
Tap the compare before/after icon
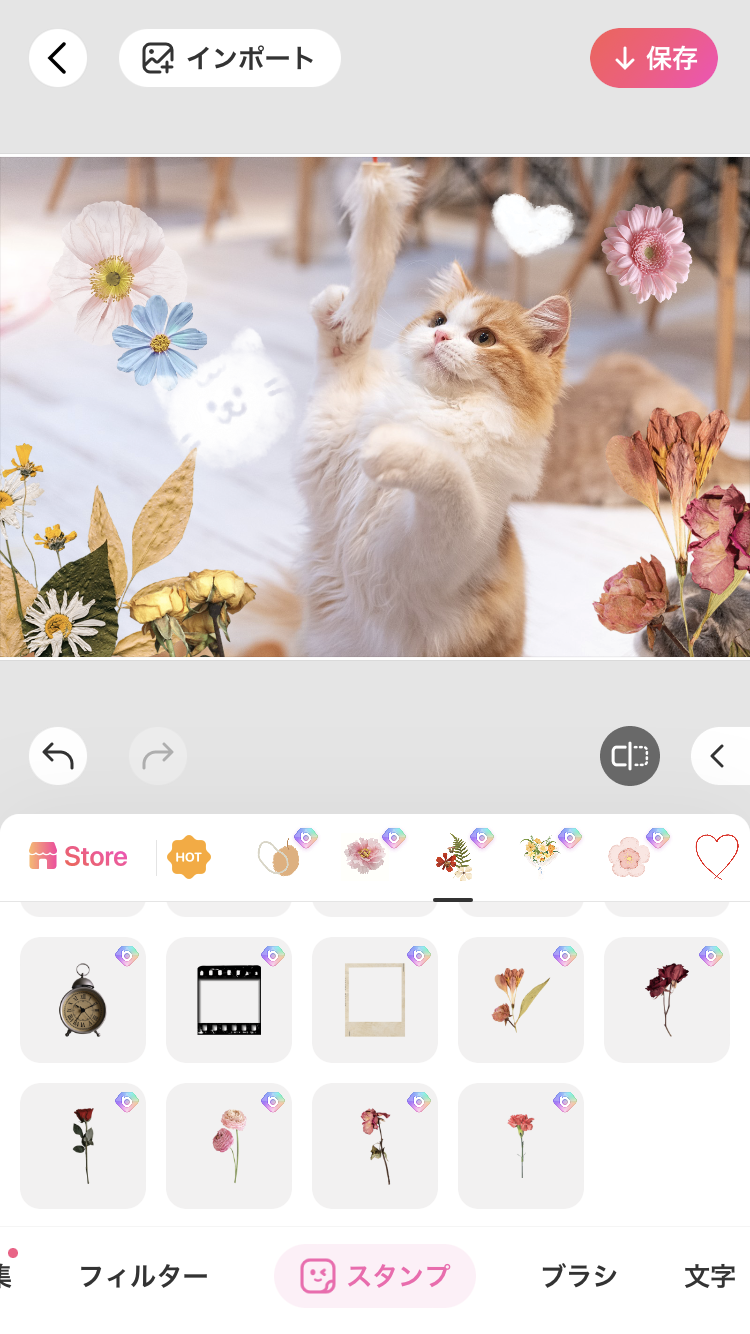[630, 756]
